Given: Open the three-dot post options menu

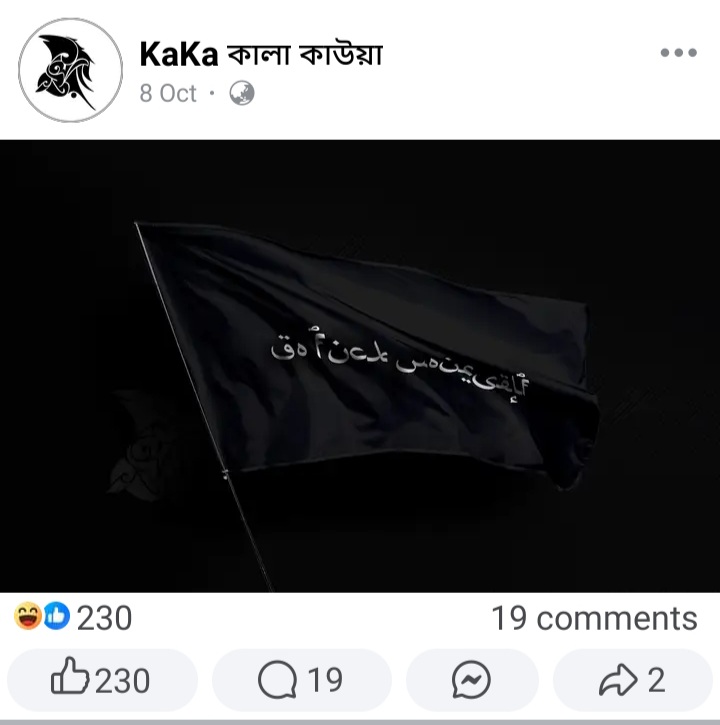Looking at the screenshot, I should (x=678, y=53).
